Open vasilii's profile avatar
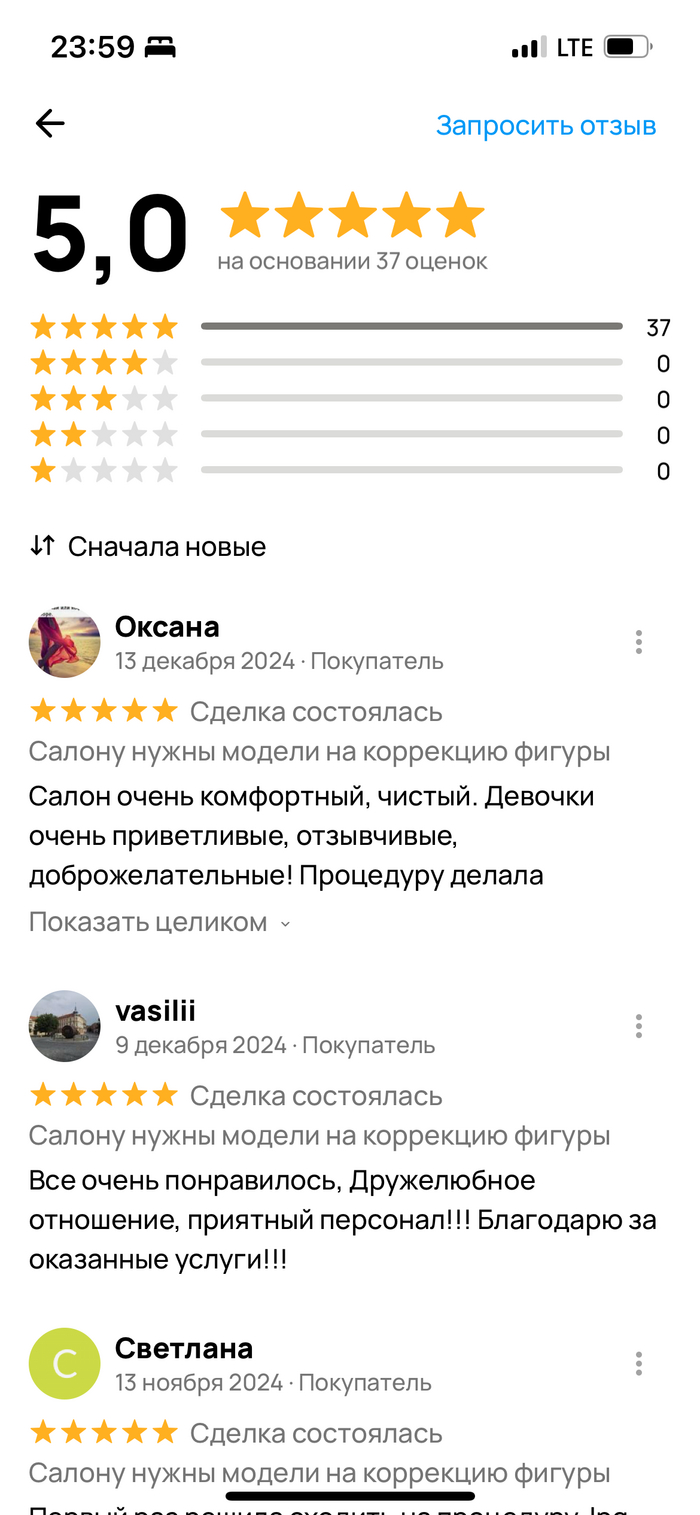Image resolution: width=700 pixels, height=1515 pixels. [x=65, y=1026]
